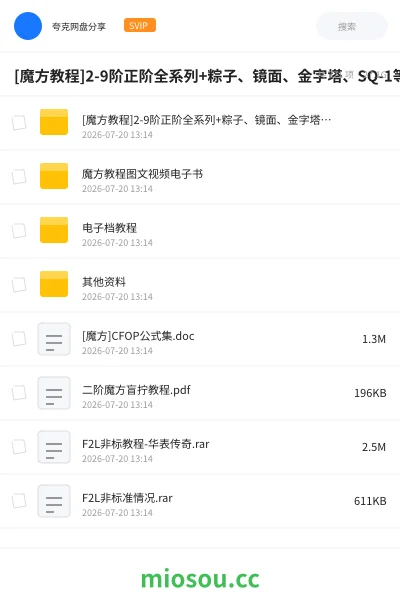Mark the checkbox beside F2L非标准情况.rar

tap(19, 501)
